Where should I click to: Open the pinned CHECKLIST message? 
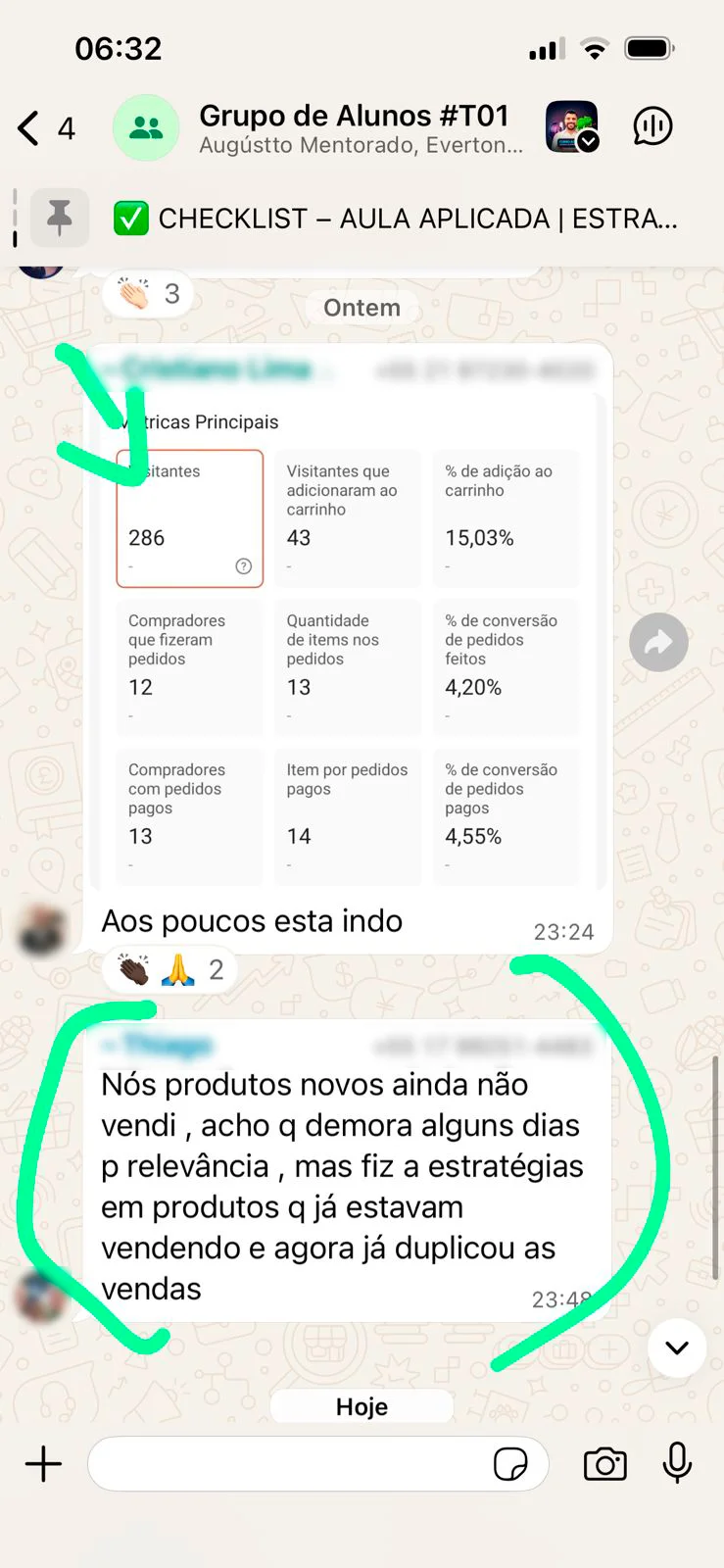[x=392, y=219]
